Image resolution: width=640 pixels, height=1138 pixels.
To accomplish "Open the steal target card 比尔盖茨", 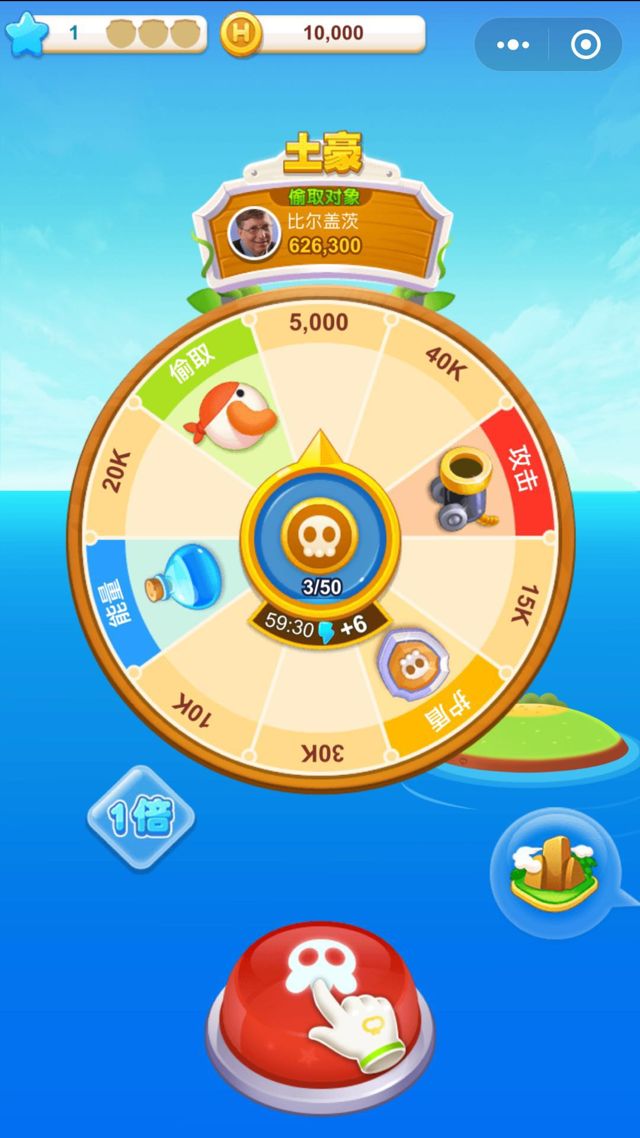I will (323, 232).
